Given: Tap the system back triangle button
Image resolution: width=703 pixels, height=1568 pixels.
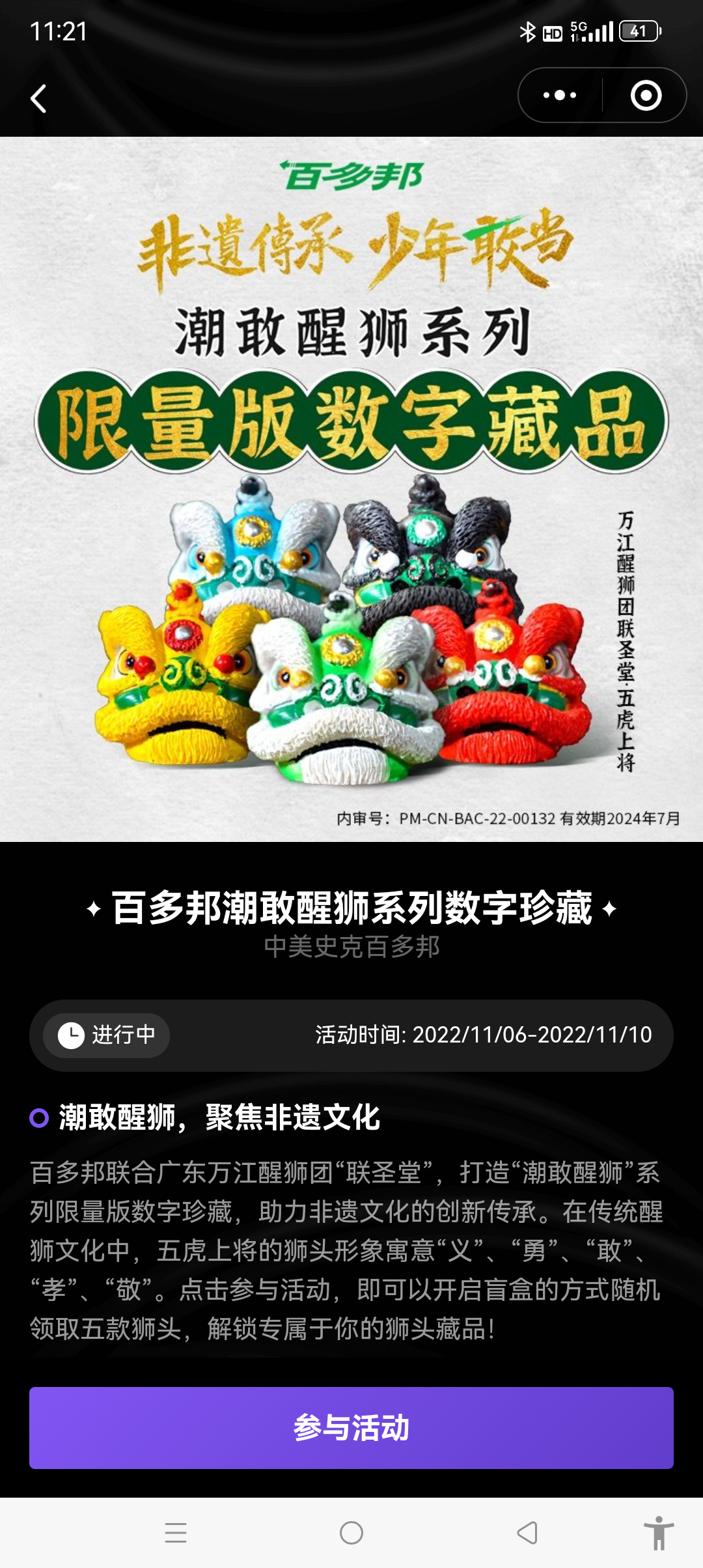Looking at the screenshot, I should coord(527,1533).
